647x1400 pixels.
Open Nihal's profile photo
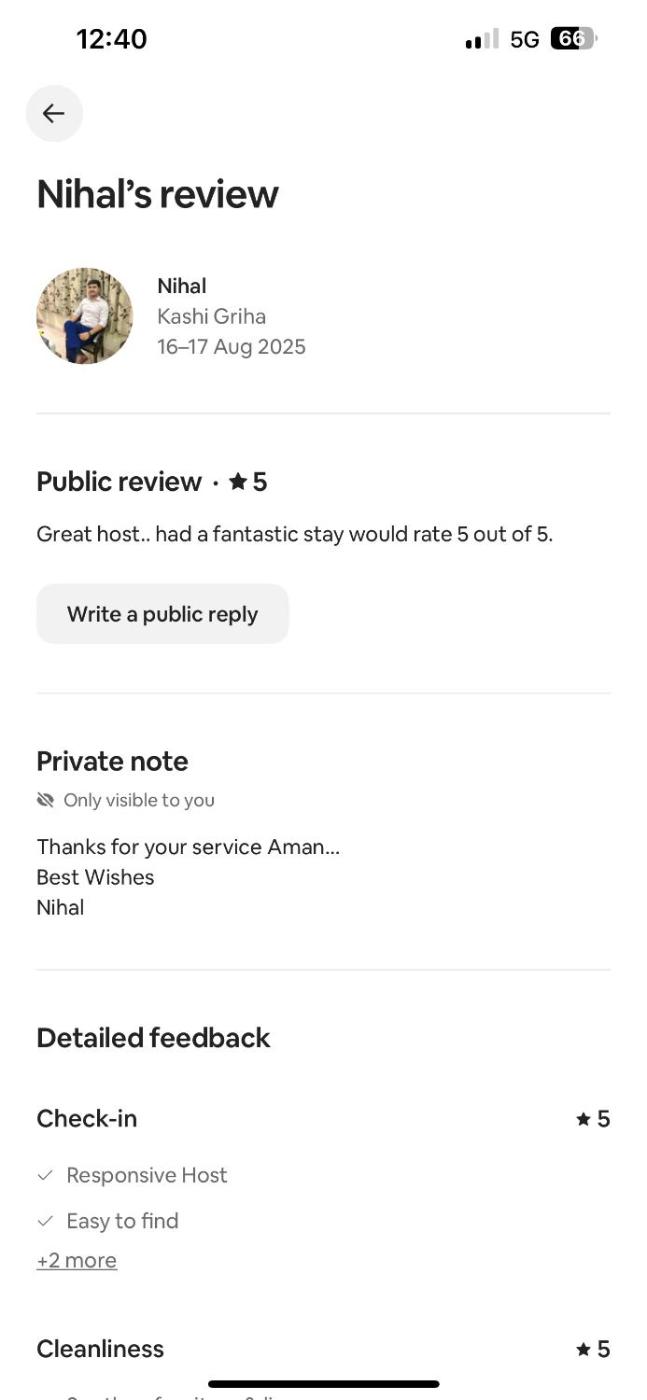[x=85, y=316]
